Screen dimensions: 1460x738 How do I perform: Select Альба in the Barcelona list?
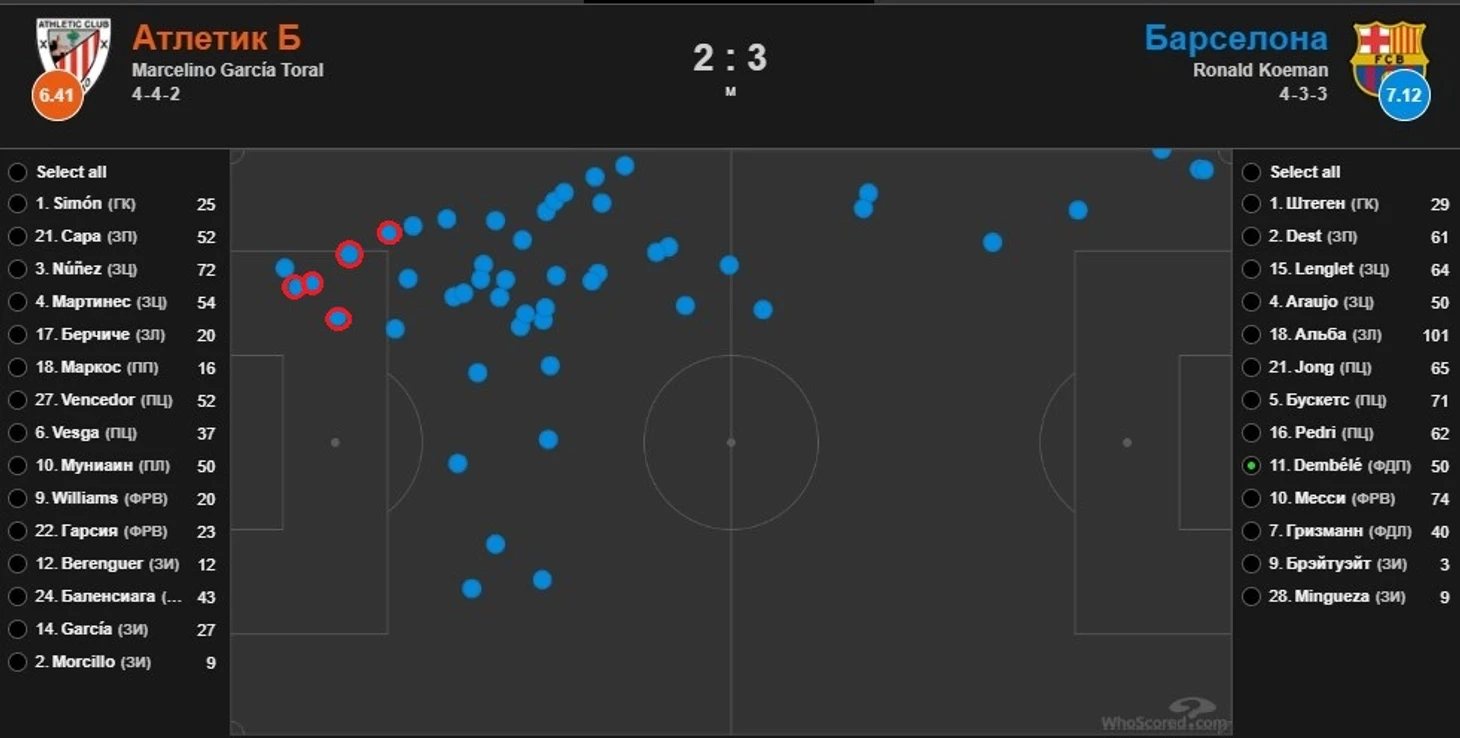pyautogui.click(x=1251, y=335)
